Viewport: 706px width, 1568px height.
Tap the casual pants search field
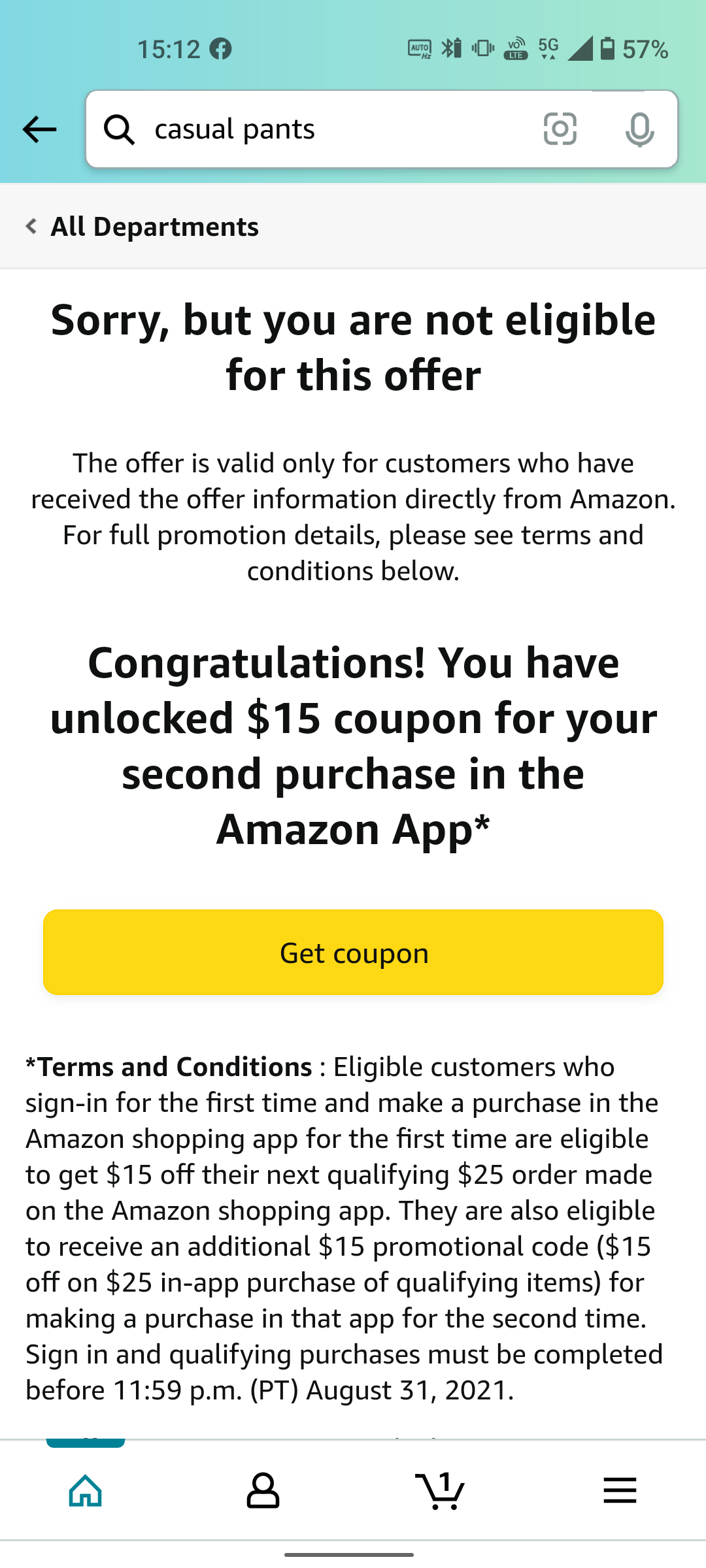327,129
